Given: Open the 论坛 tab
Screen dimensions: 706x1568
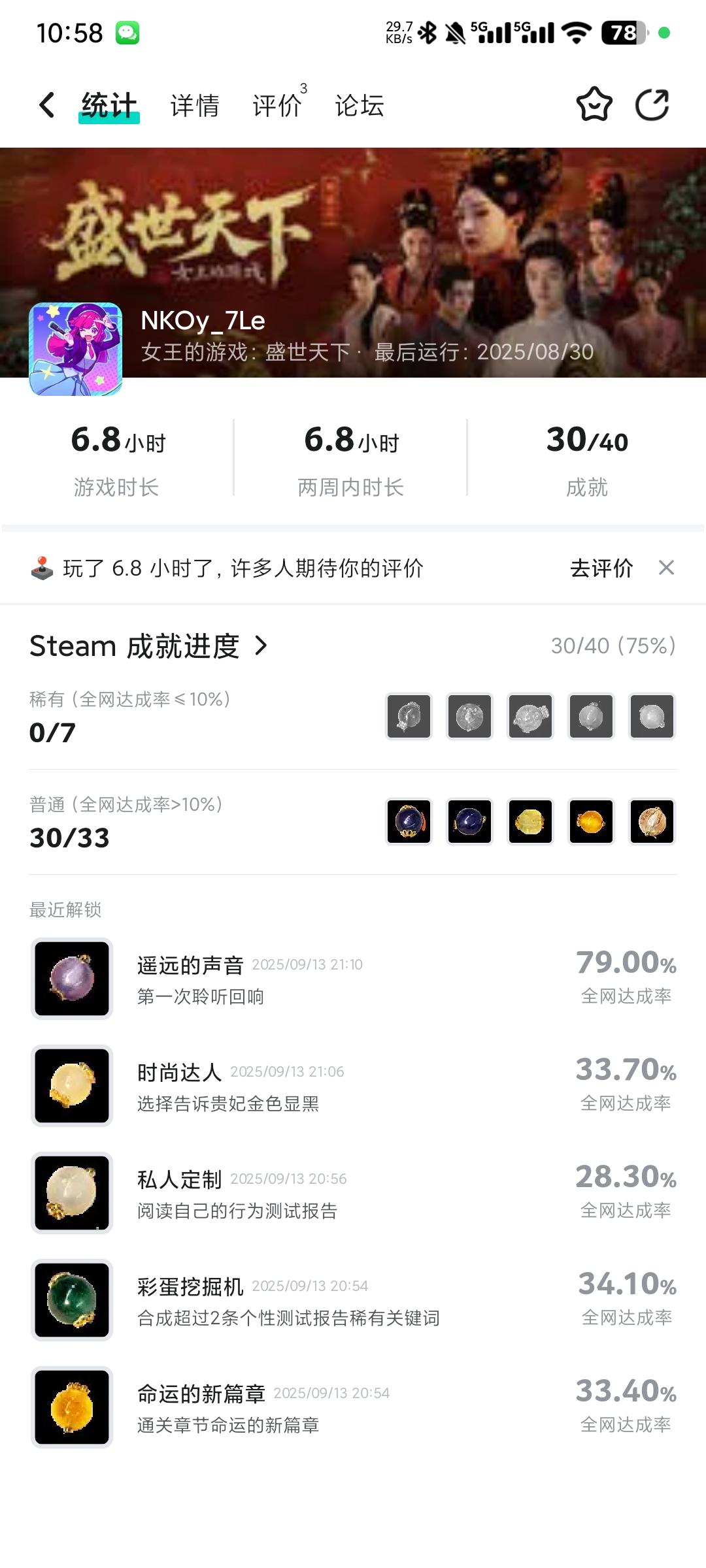Looking at the screenshot, I should (x=359, y=105).
